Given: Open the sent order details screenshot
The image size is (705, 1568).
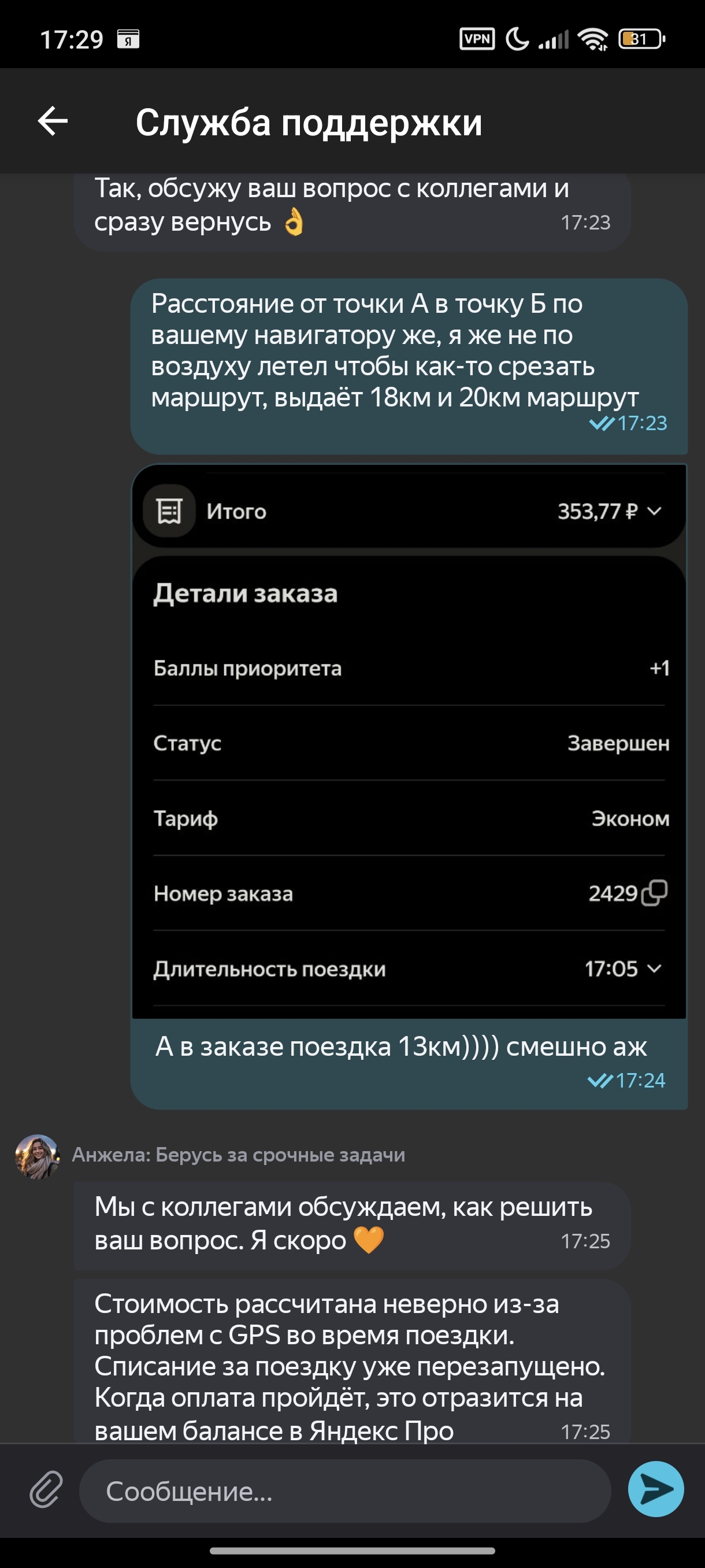Looking at the screenshot, I should [x=409, y=741].
